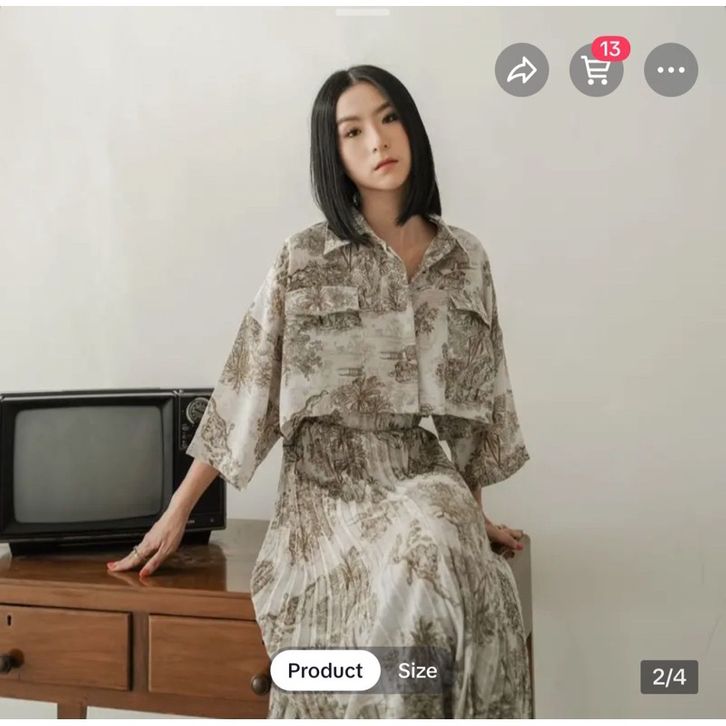Screen dimensions: 726x726
Task: Open the shopping cart
Action: pyautogui.click(x=596, y=70)
